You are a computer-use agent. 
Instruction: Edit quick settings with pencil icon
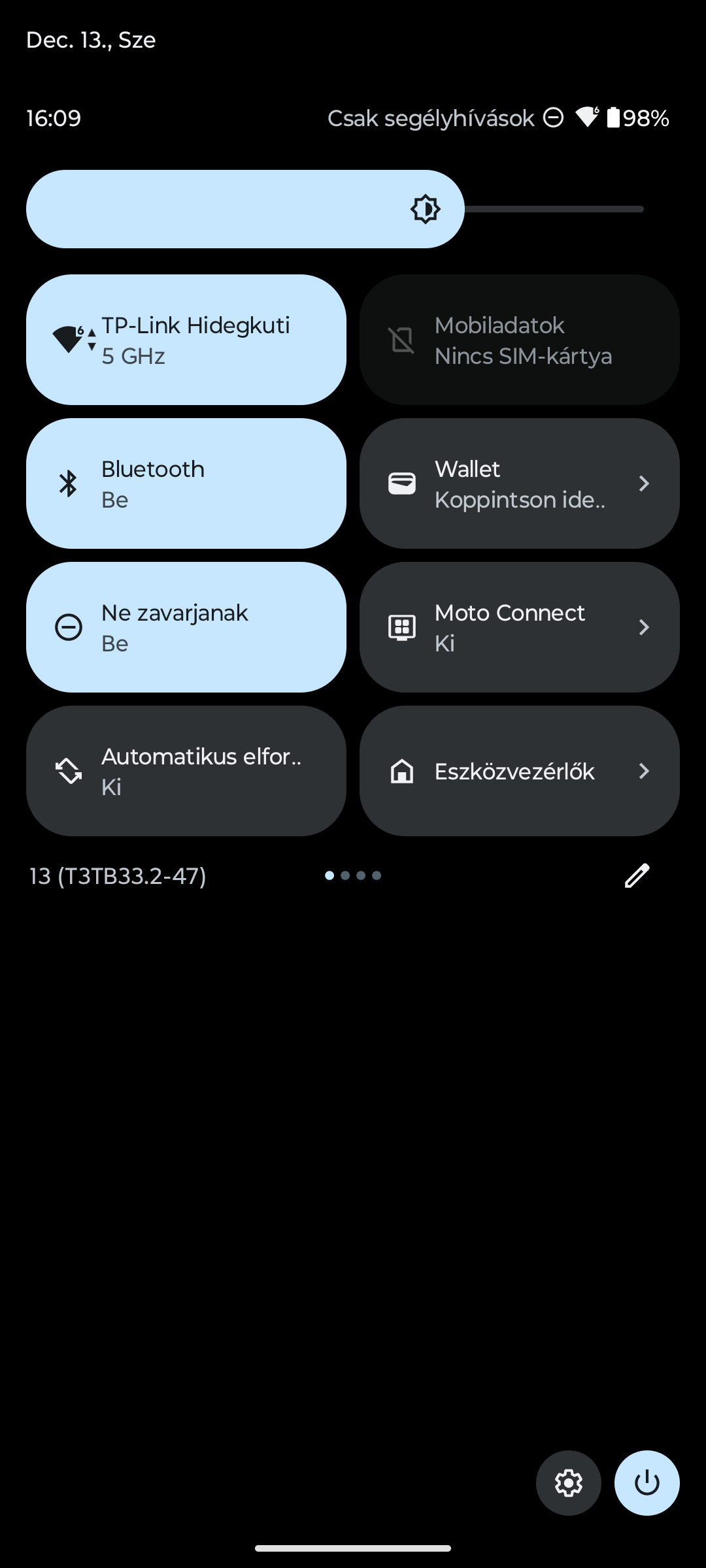(x=637, y=875)
